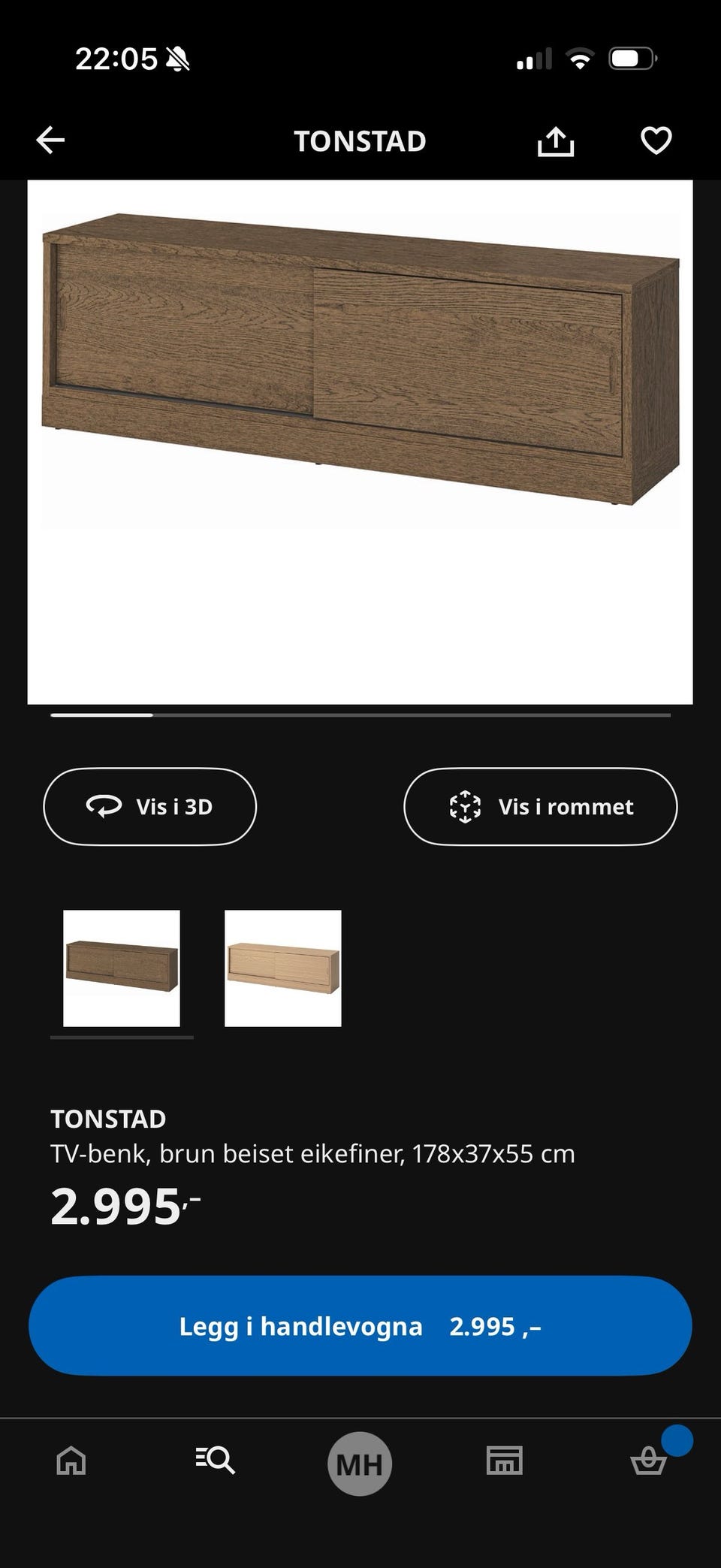Add TONSTAD to favorites with heart icon
The width and height of the screenshot is (721, 1568).
[x=655, y=140]
